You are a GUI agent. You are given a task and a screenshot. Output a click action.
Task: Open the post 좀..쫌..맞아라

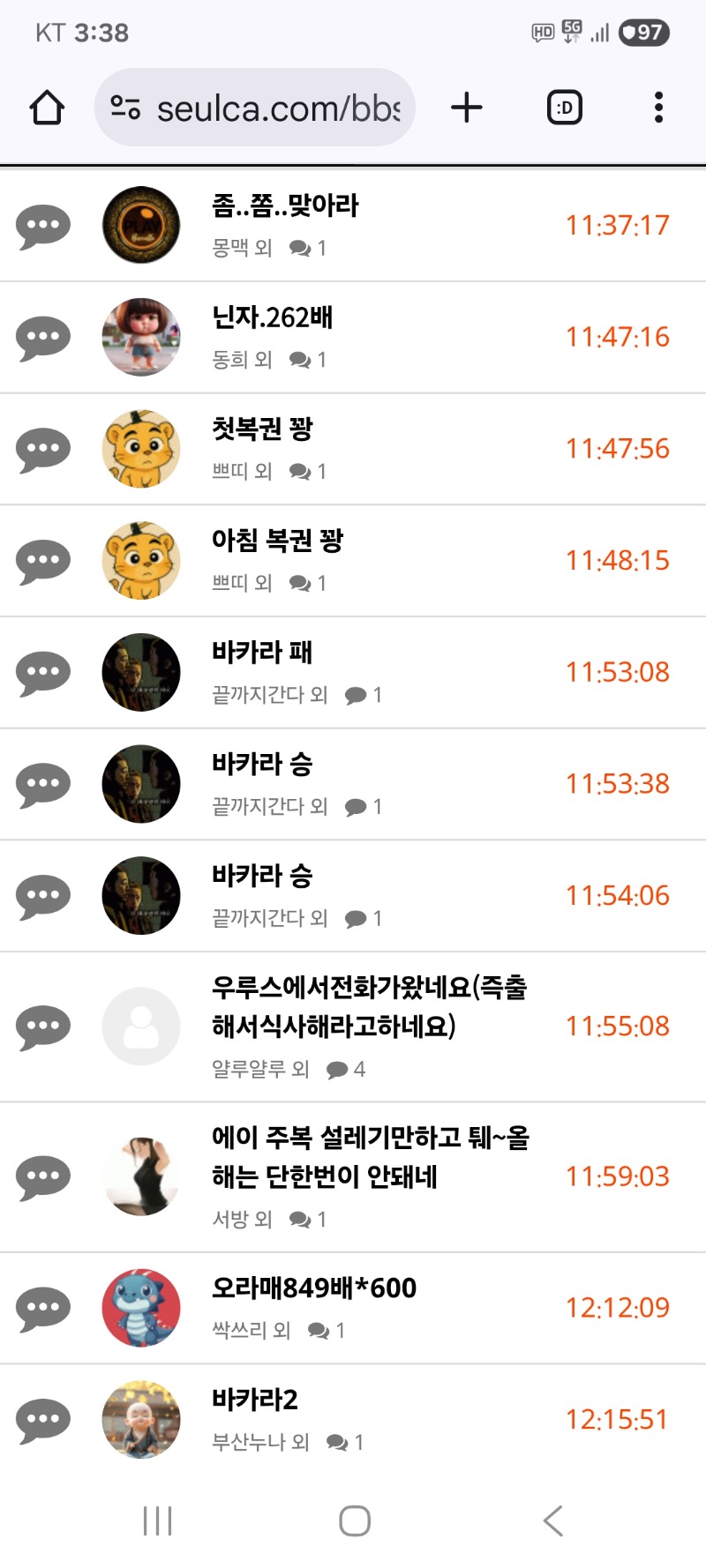[285, 206]
